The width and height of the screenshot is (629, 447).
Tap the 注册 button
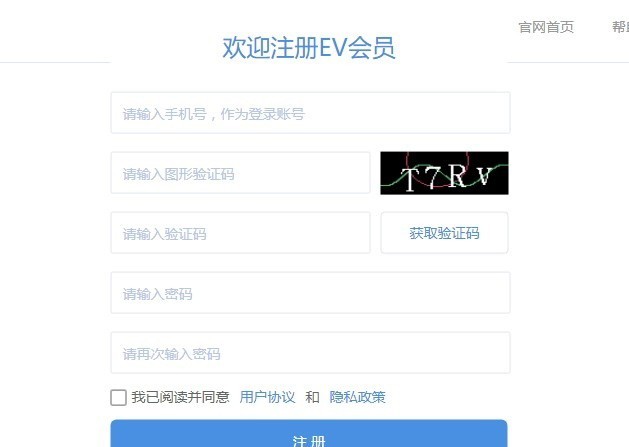(x=309, y=436)
